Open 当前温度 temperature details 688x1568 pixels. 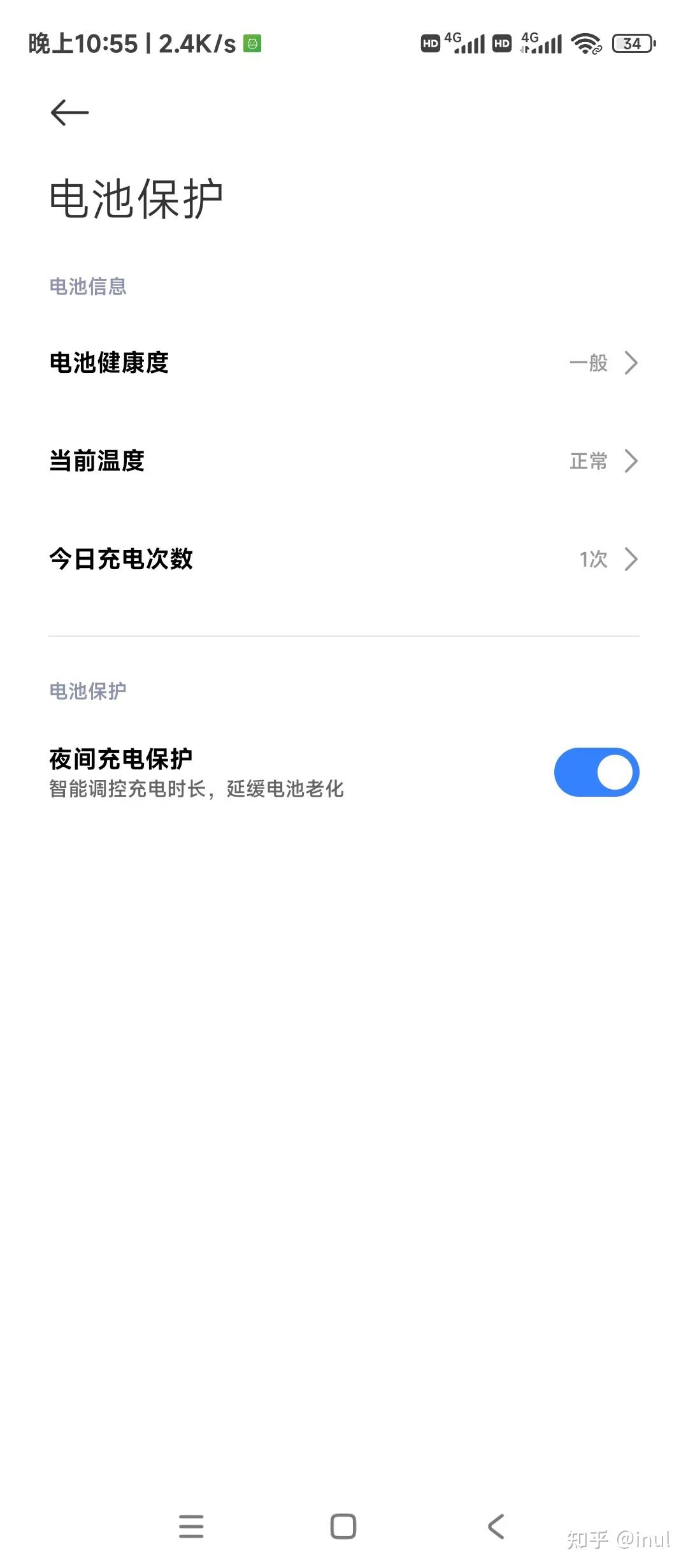click(x=344, y=461)
